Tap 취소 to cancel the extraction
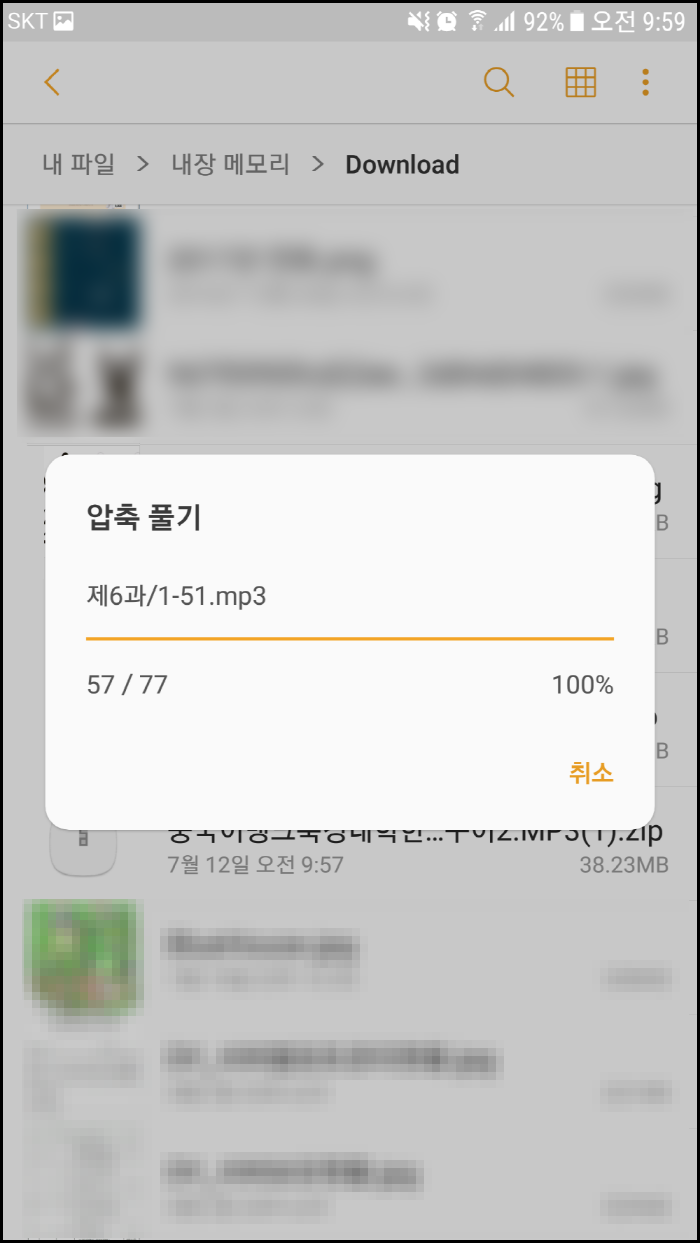 coord(590,772)
